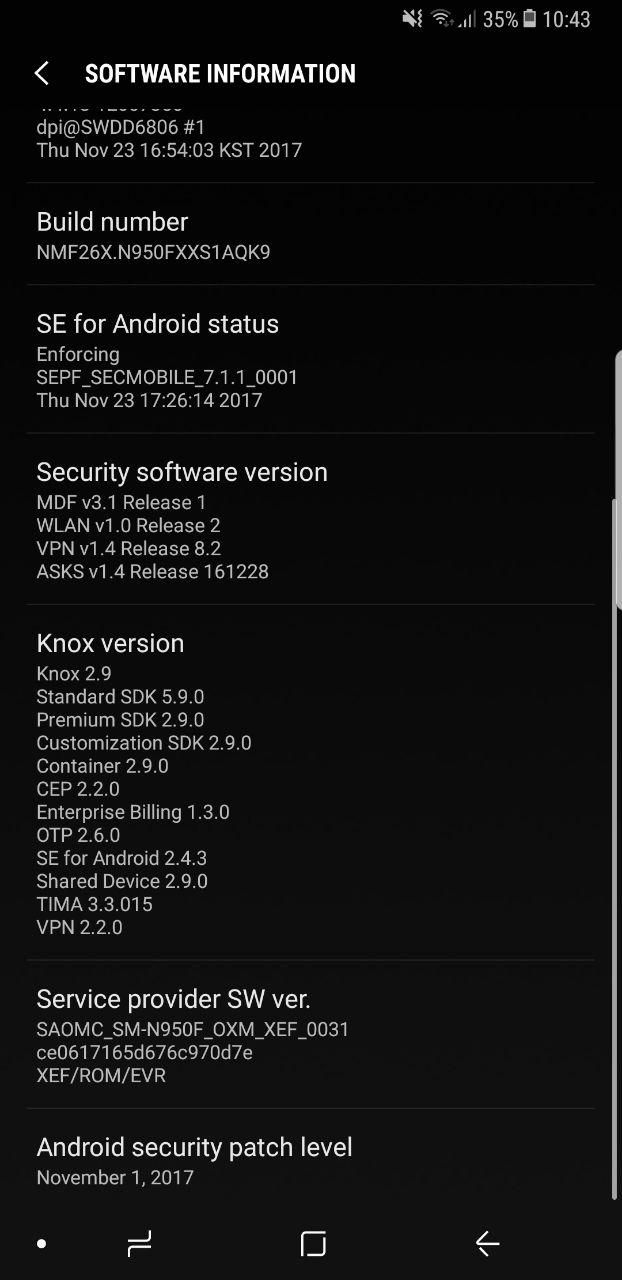The height and width of the screenshot is (1280, 622).
Task: Tap the Build number row
Action: pos(310,235)
